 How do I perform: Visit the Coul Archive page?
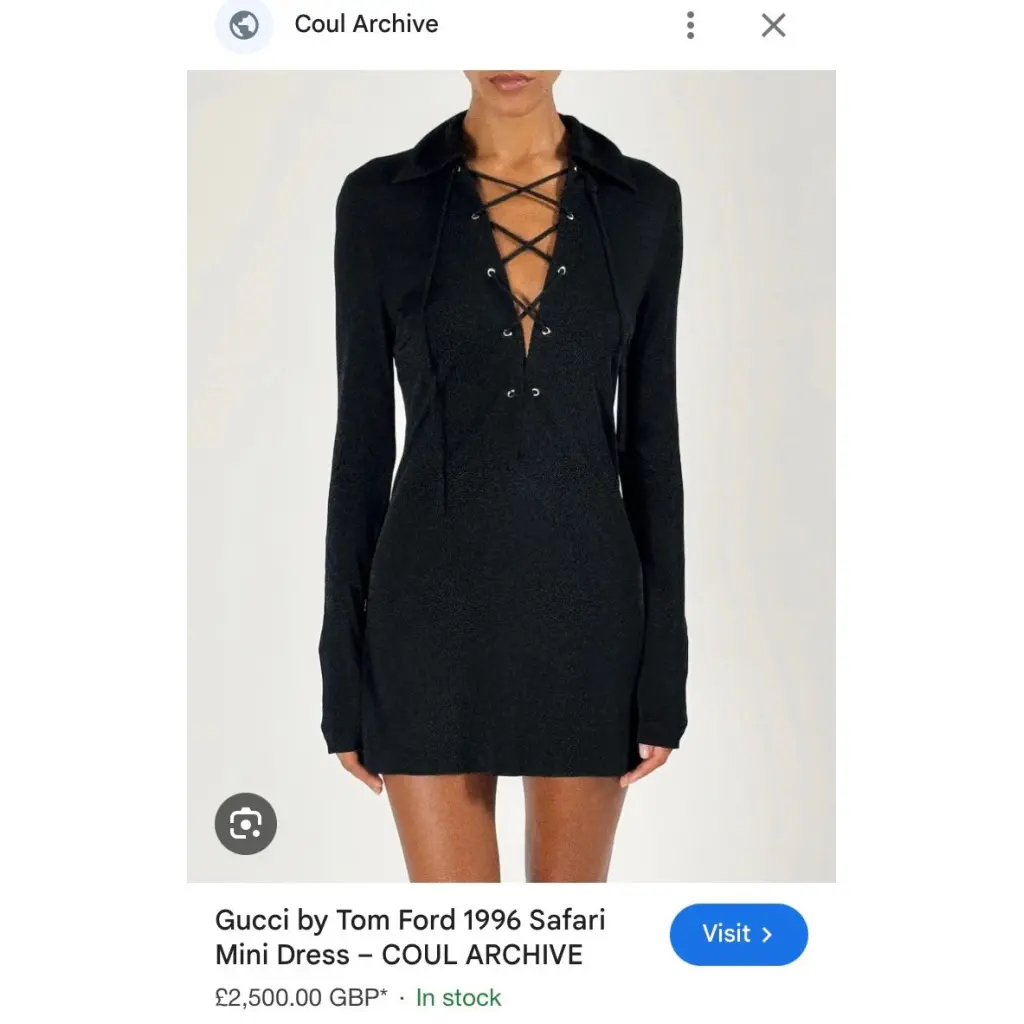point(738,934)
